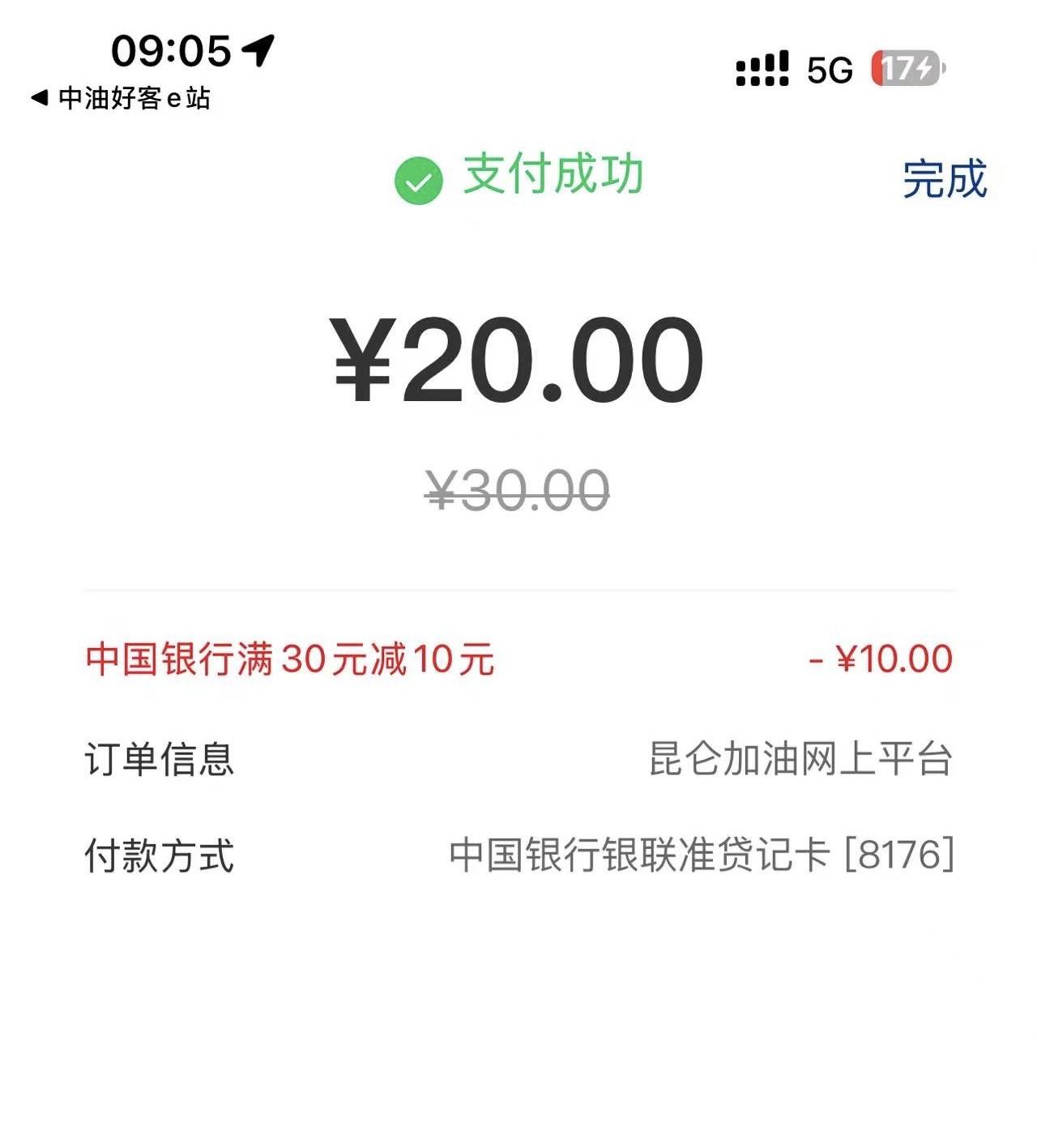This screenshot has height=1148, width=1037.
Task: Return to 中油好客e站 app
Action: pos(130,99)
